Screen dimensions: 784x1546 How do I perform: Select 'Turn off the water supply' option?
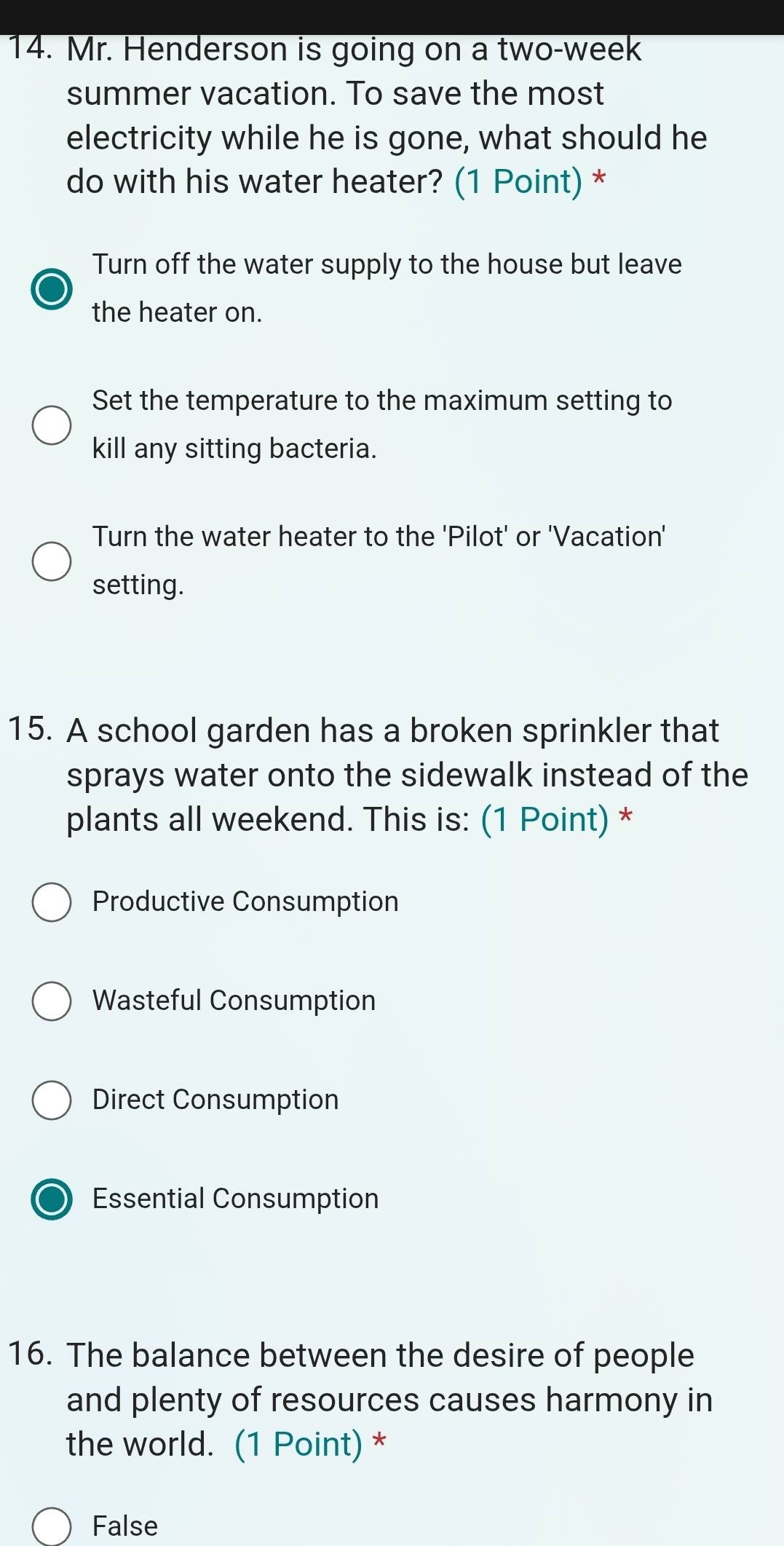(52, 289)
